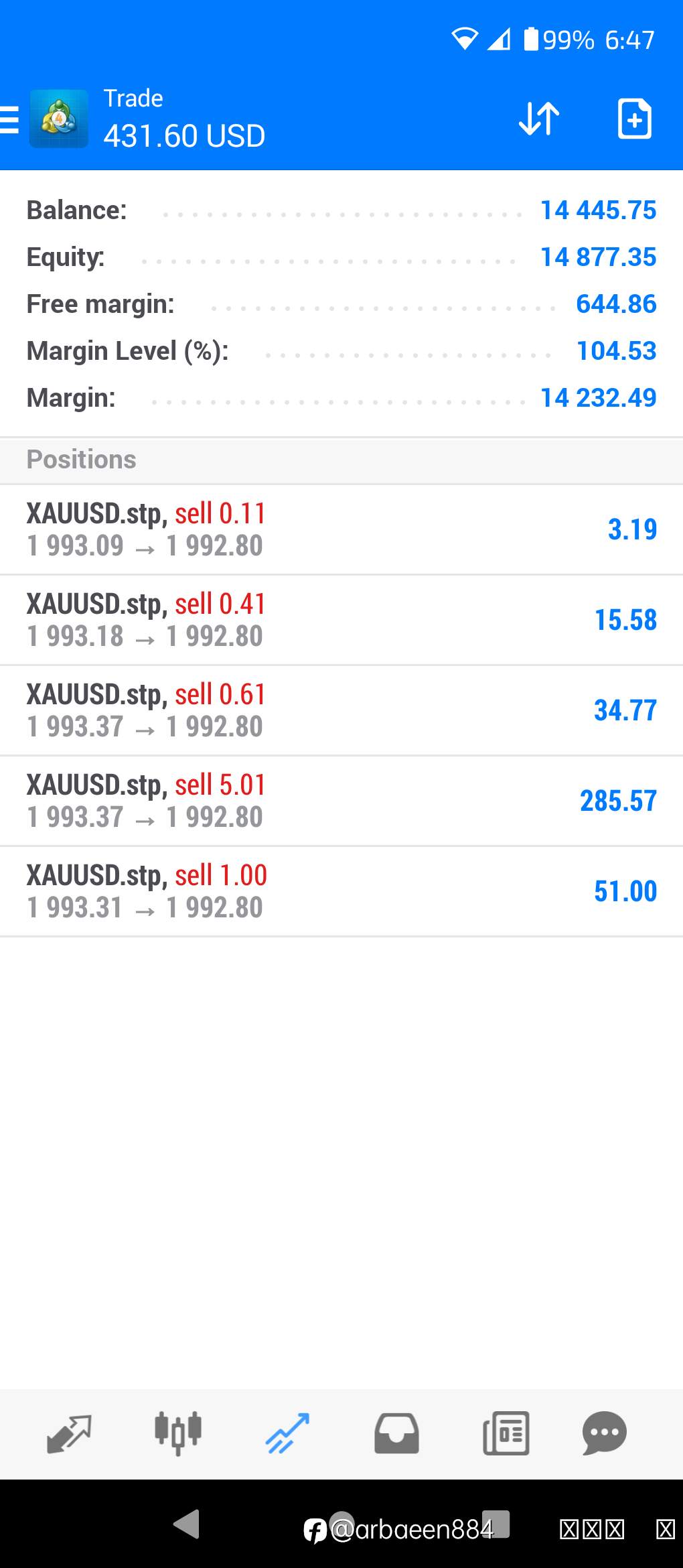Screen dimensions: 683x1568
Task: Open the sell 0.61 XAUUSD position
Action: point(341,710)
